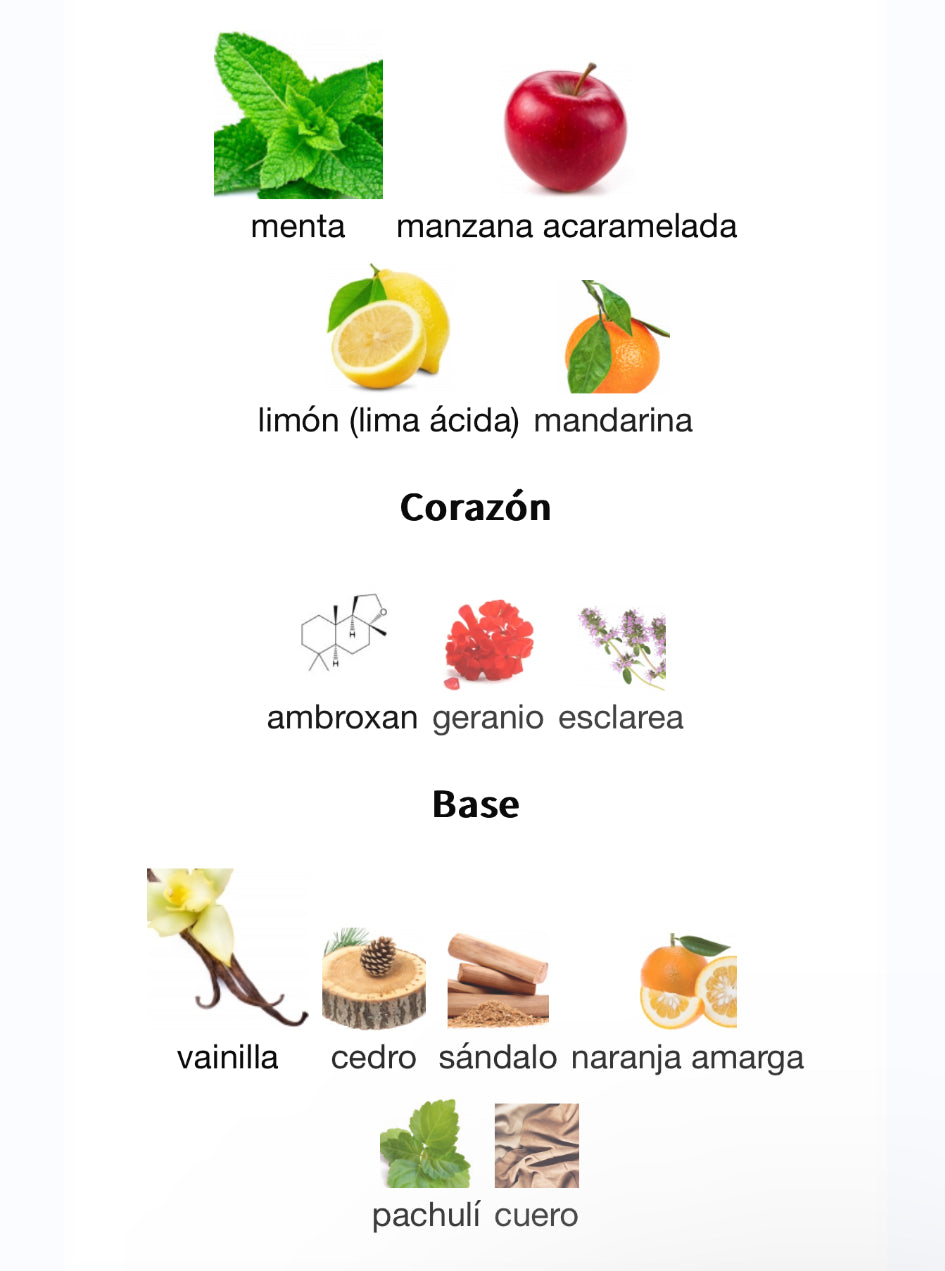The width and height of the screenshot is (945, 1271).
Task: Open the menta note
Action: [298, 116]
